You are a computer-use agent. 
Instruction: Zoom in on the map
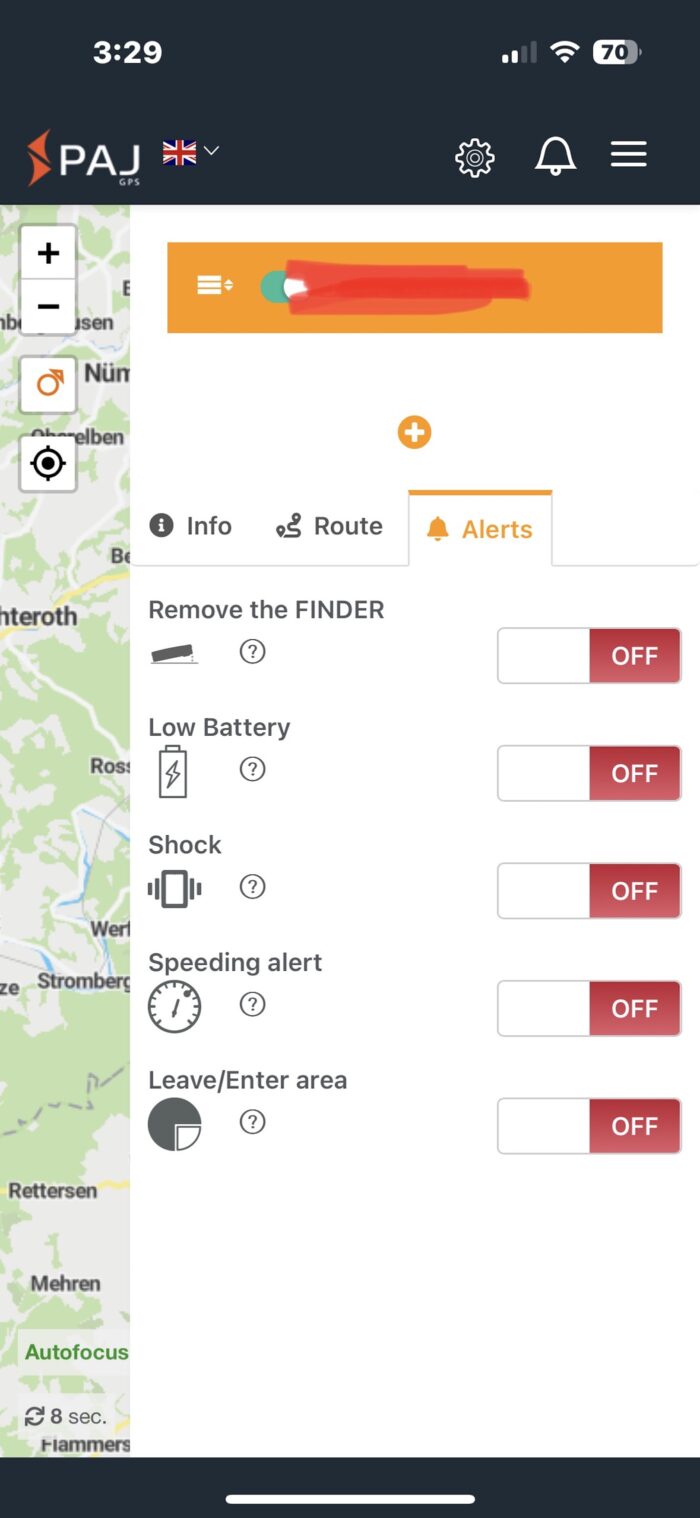click(48, 253)
